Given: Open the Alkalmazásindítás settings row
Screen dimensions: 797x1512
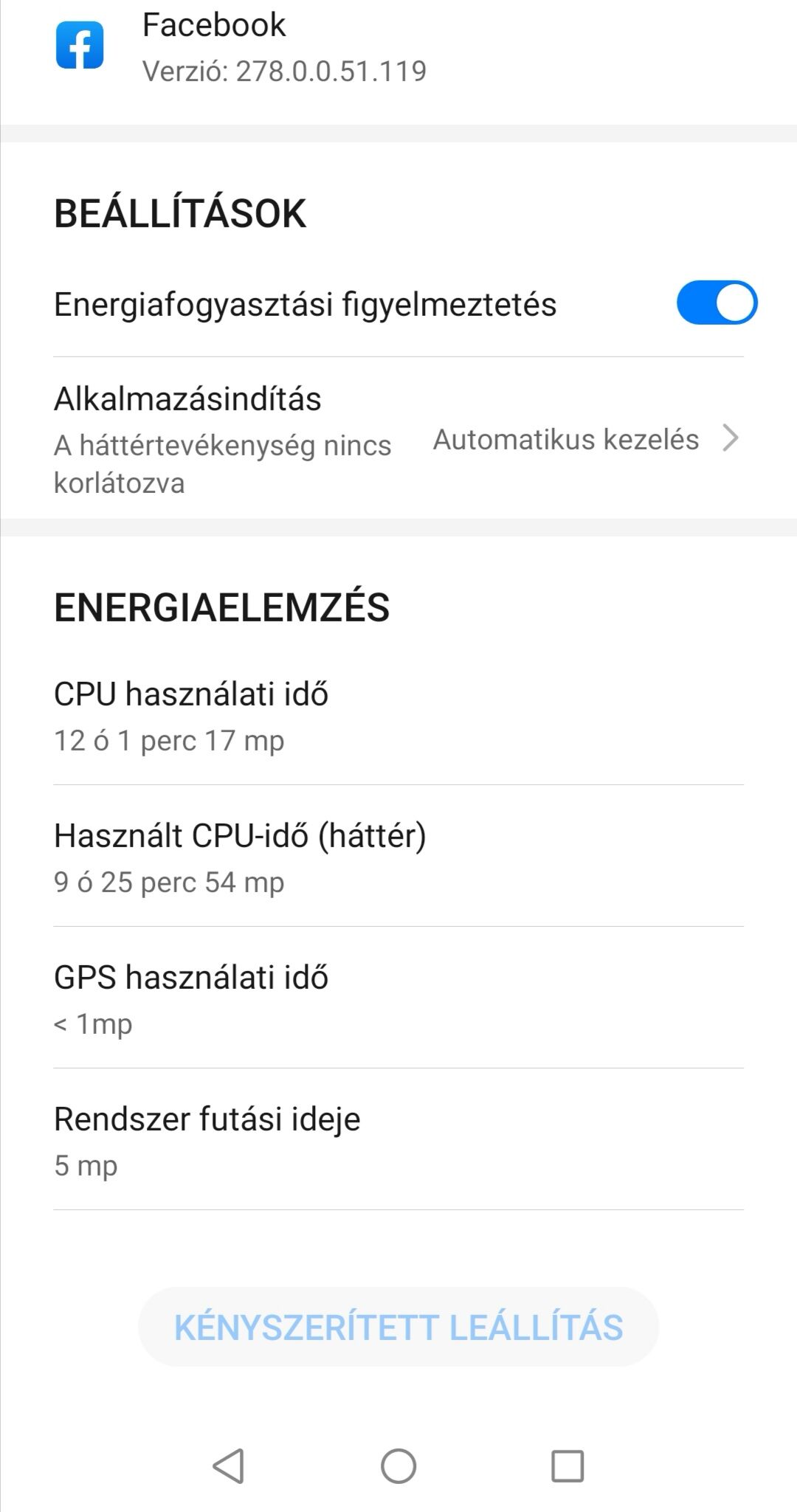Looking at the screenshot, I should coord(398,438).
